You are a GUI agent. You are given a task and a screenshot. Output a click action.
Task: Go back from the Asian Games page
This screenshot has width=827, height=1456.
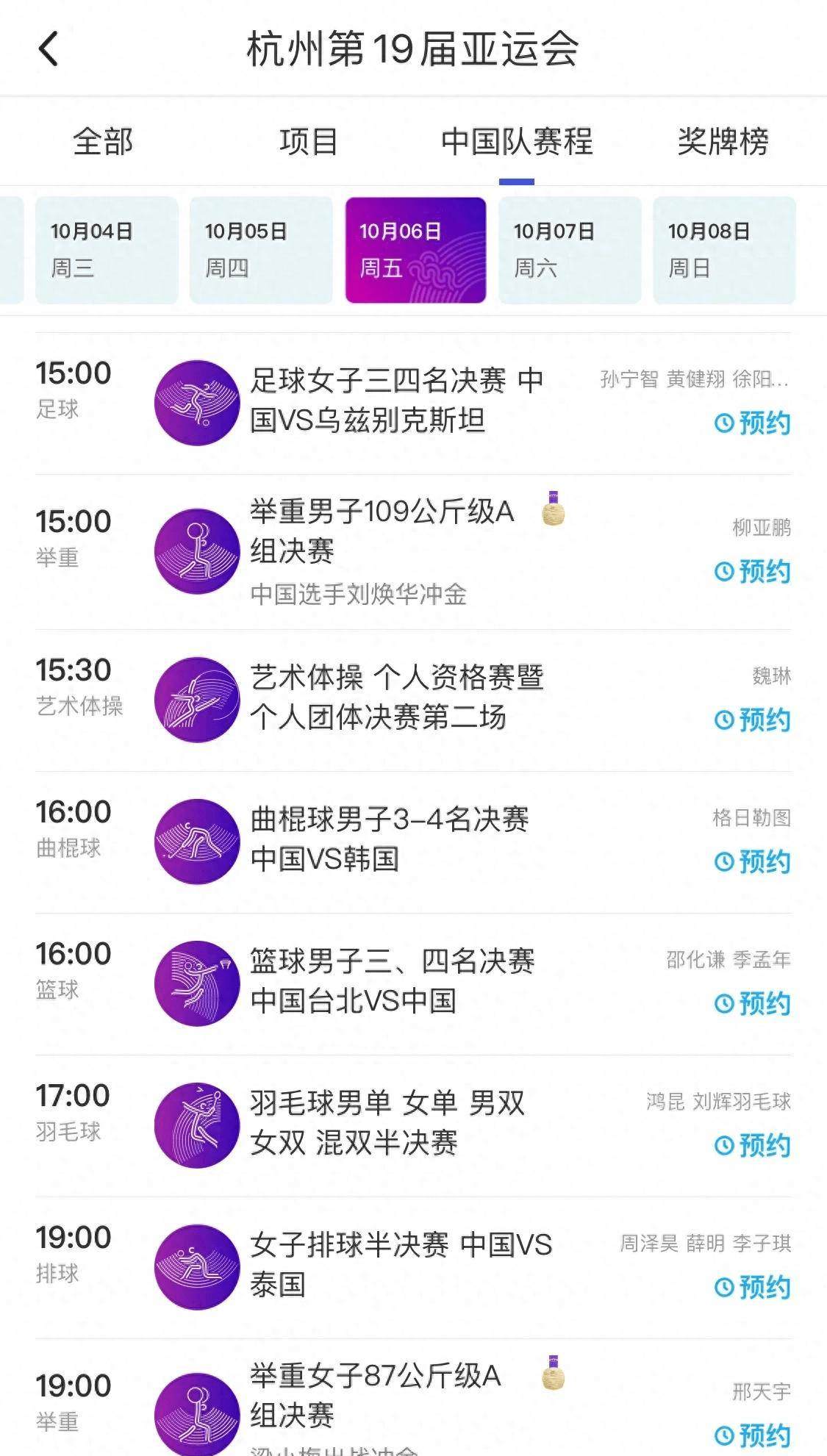point(49,49)
